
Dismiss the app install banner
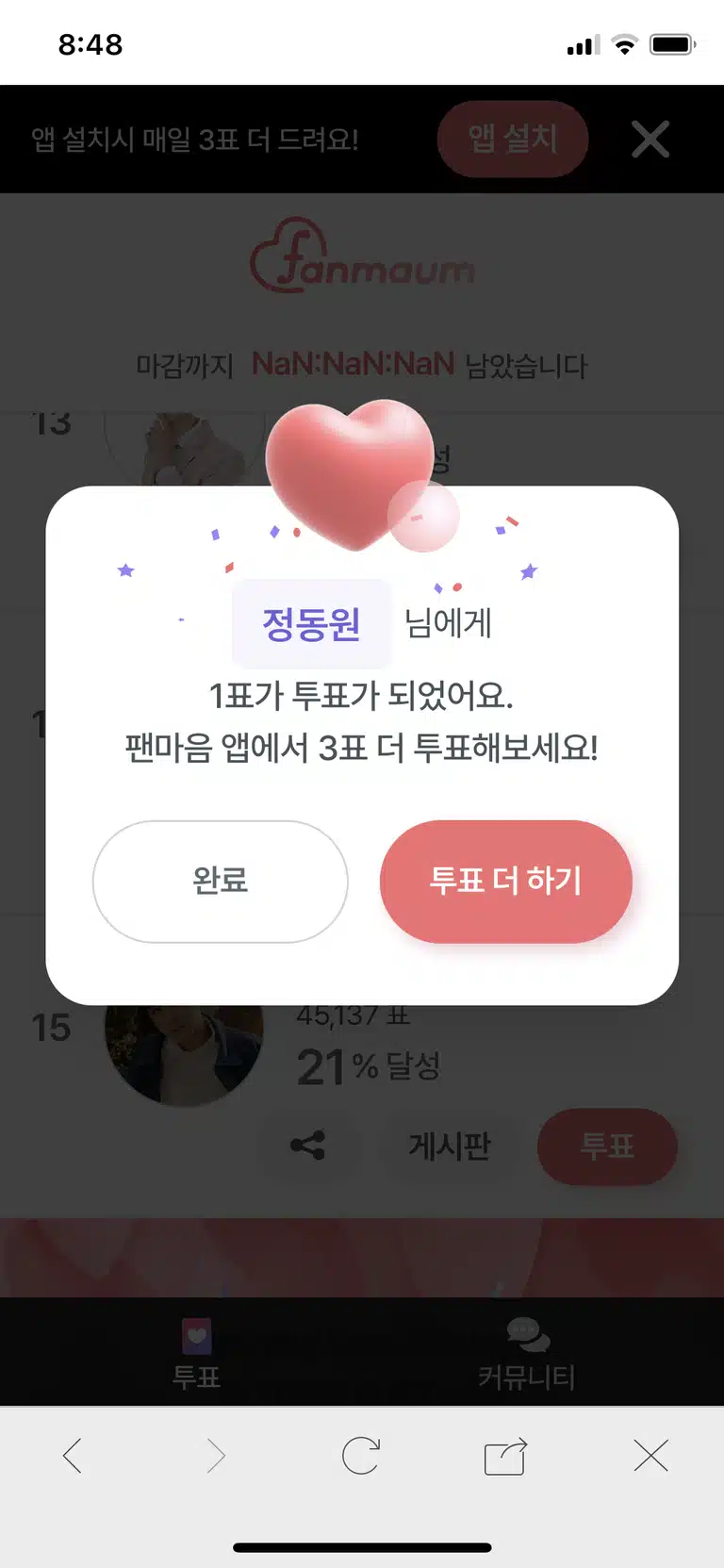(650, 140)
